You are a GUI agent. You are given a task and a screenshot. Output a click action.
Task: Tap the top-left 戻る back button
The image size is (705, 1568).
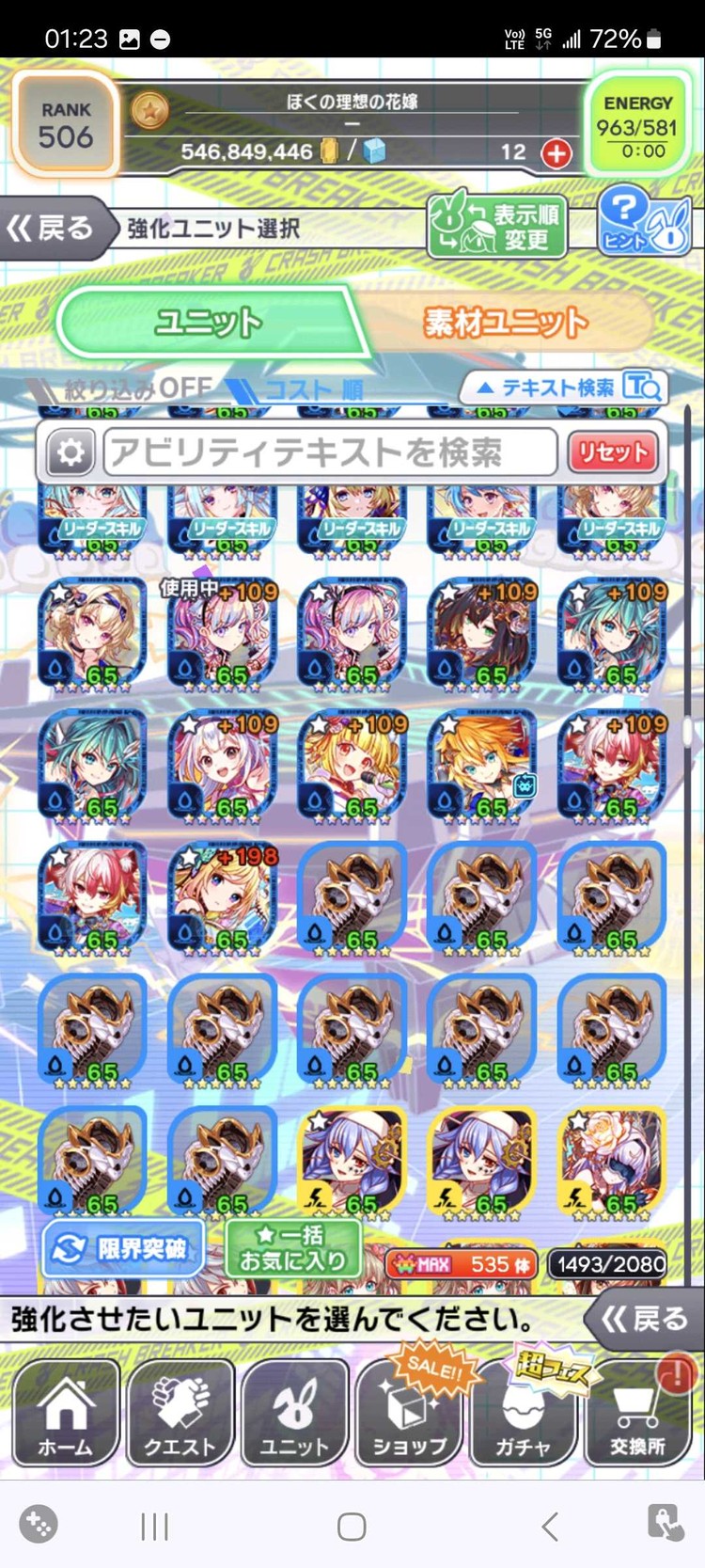coord(52,228)
